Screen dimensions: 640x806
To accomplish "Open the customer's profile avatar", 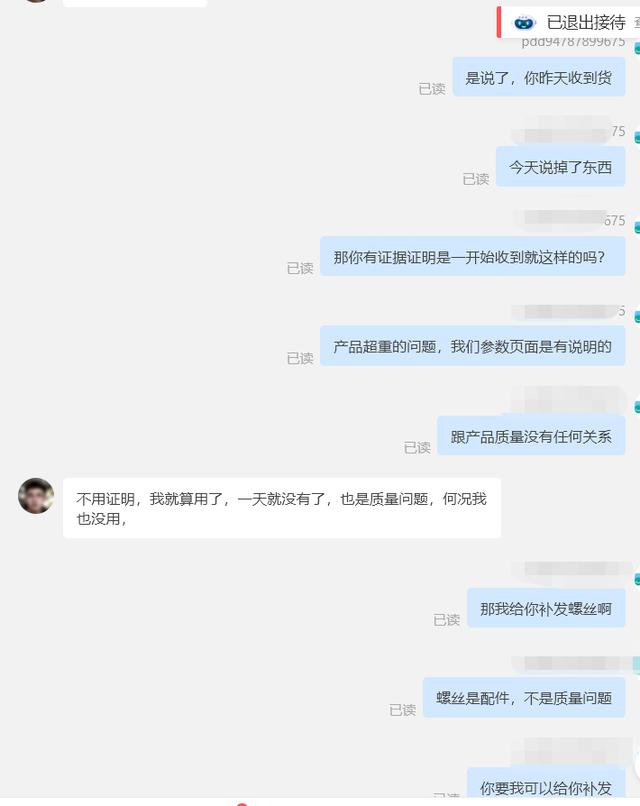I will click(x=36, y=496).
